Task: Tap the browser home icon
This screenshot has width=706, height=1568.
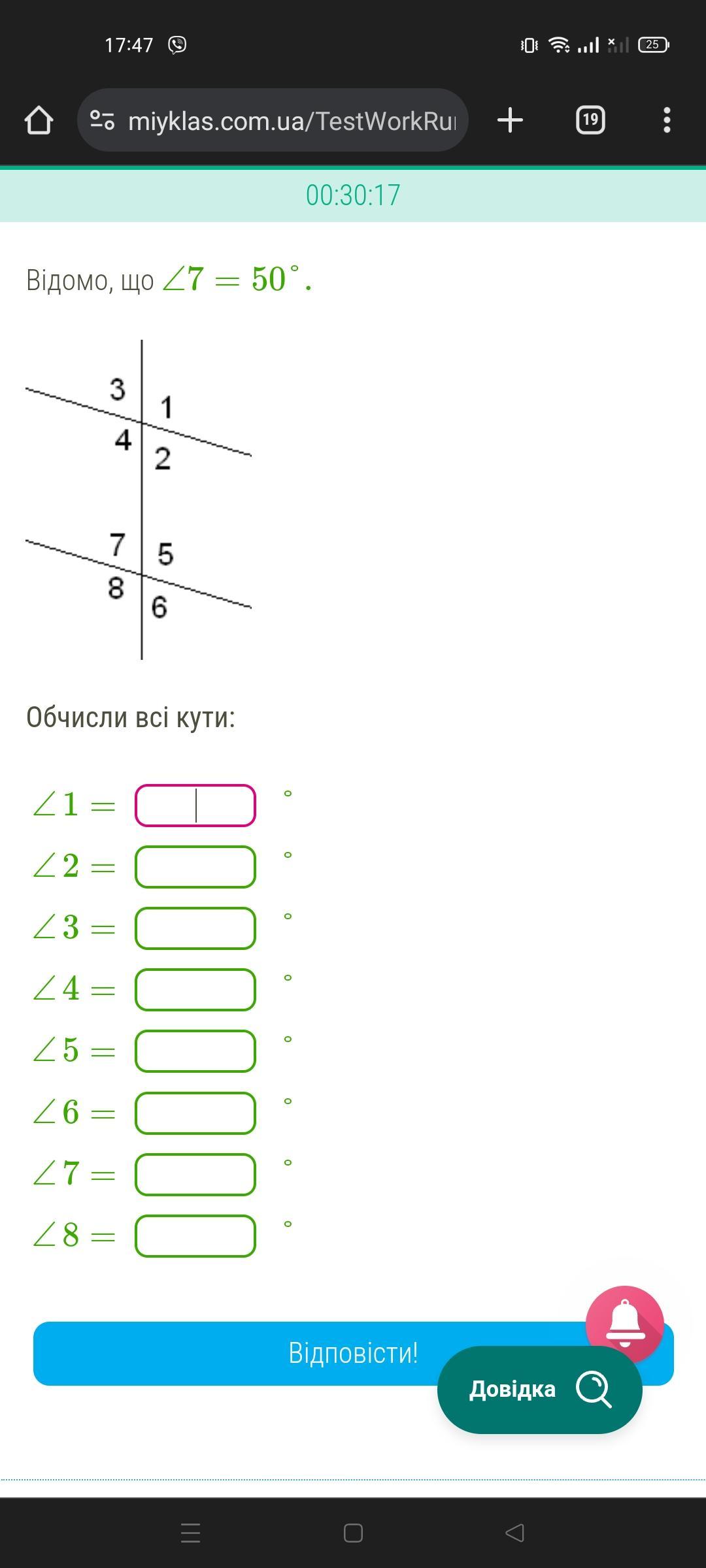Action: pos(39,120)
